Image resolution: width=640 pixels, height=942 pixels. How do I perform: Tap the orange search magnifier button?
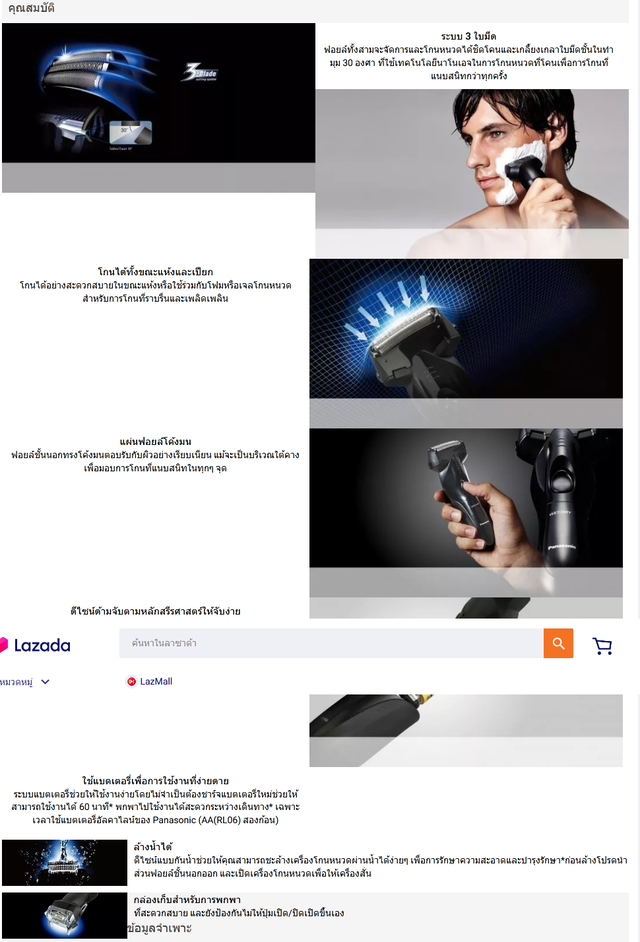click(558, 643)
